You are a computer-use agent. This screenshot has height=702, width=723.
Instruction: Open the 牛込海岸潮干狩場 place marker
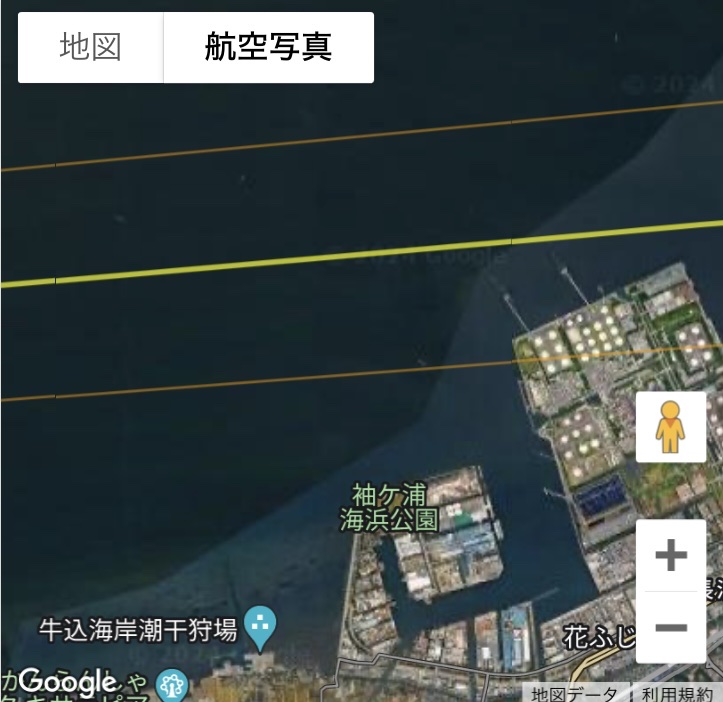click(x=261, y=629)
